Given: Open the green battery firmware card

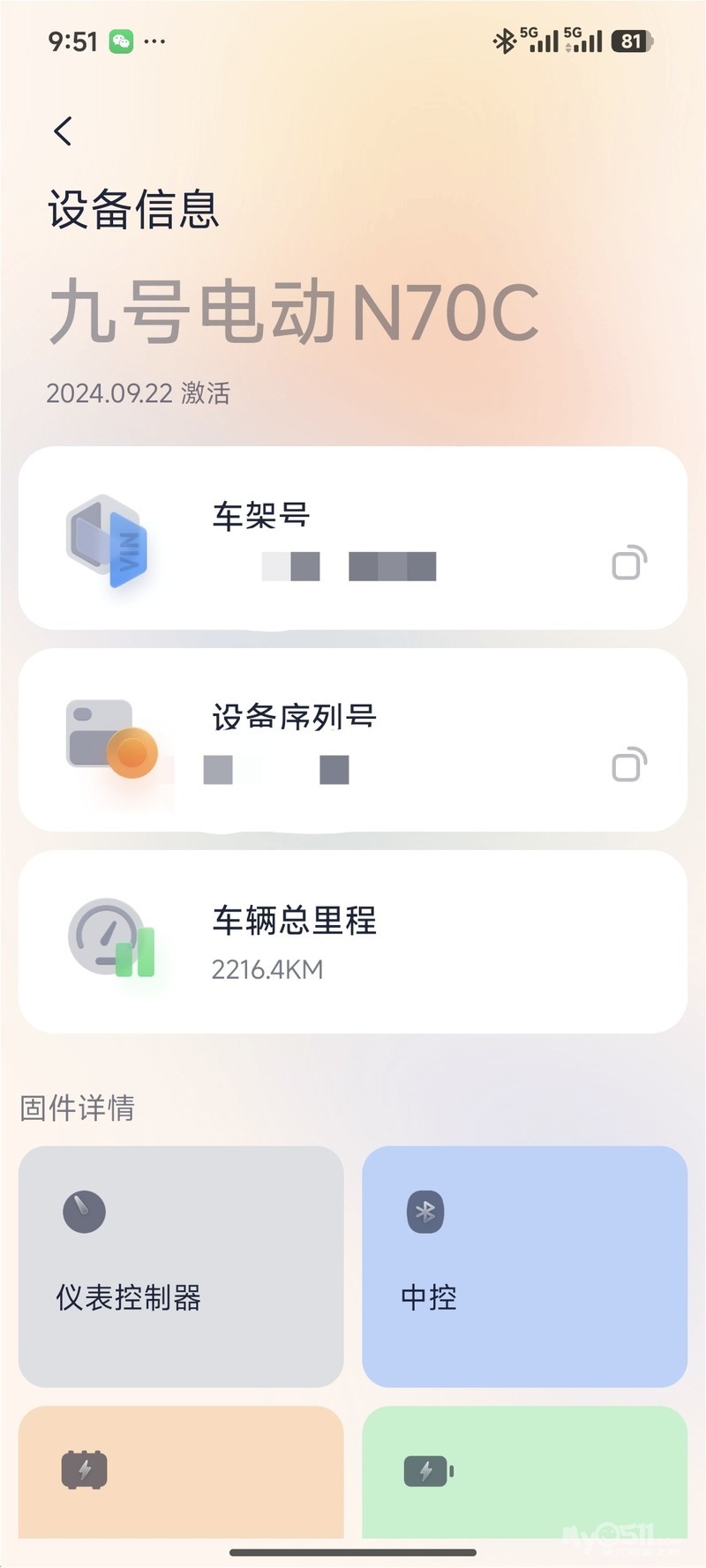Looking at the screenshot, I should coord(524,1471).
